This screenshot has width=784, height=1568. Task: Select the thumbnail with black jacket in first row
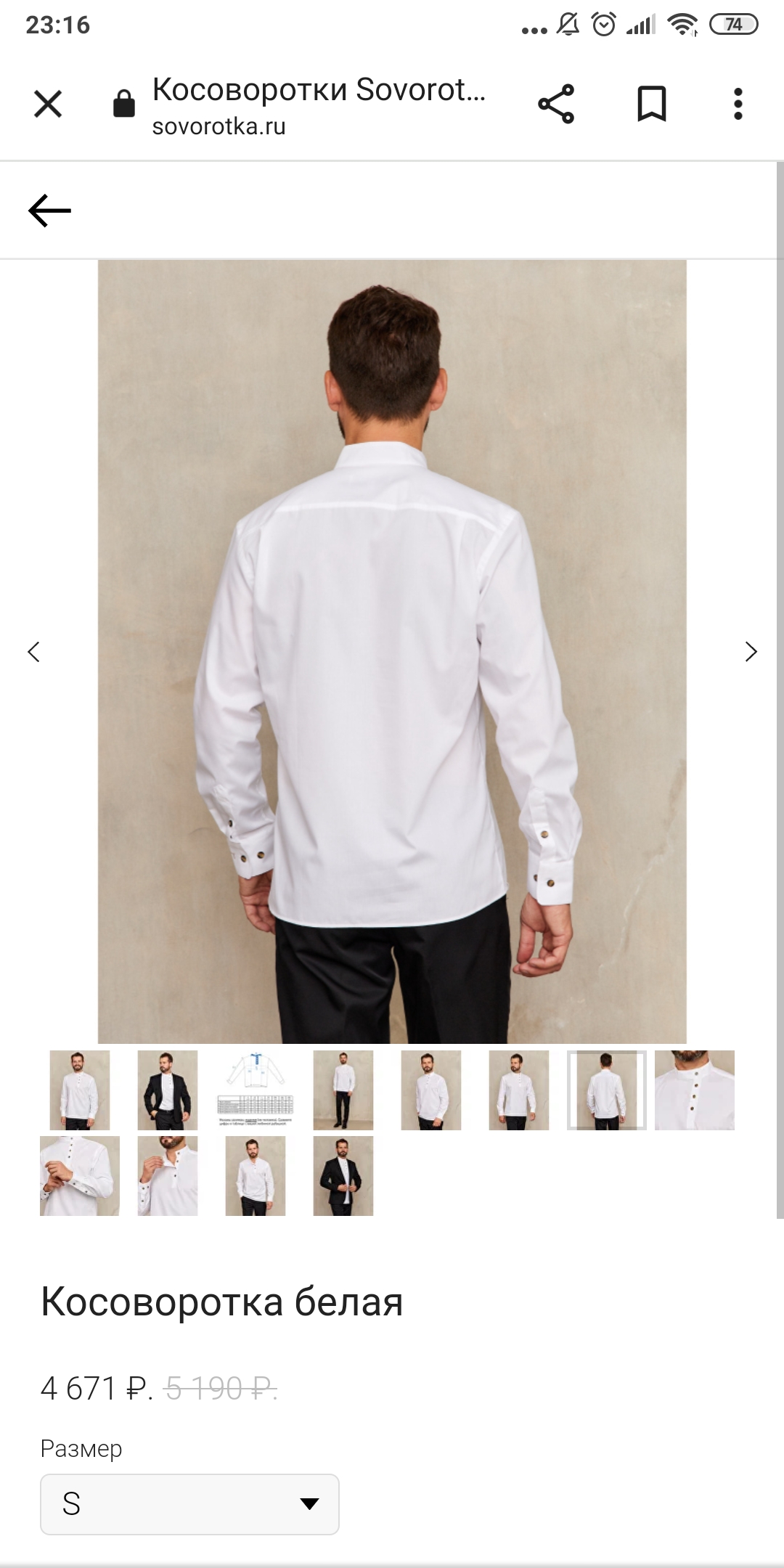click(168, 1090)
